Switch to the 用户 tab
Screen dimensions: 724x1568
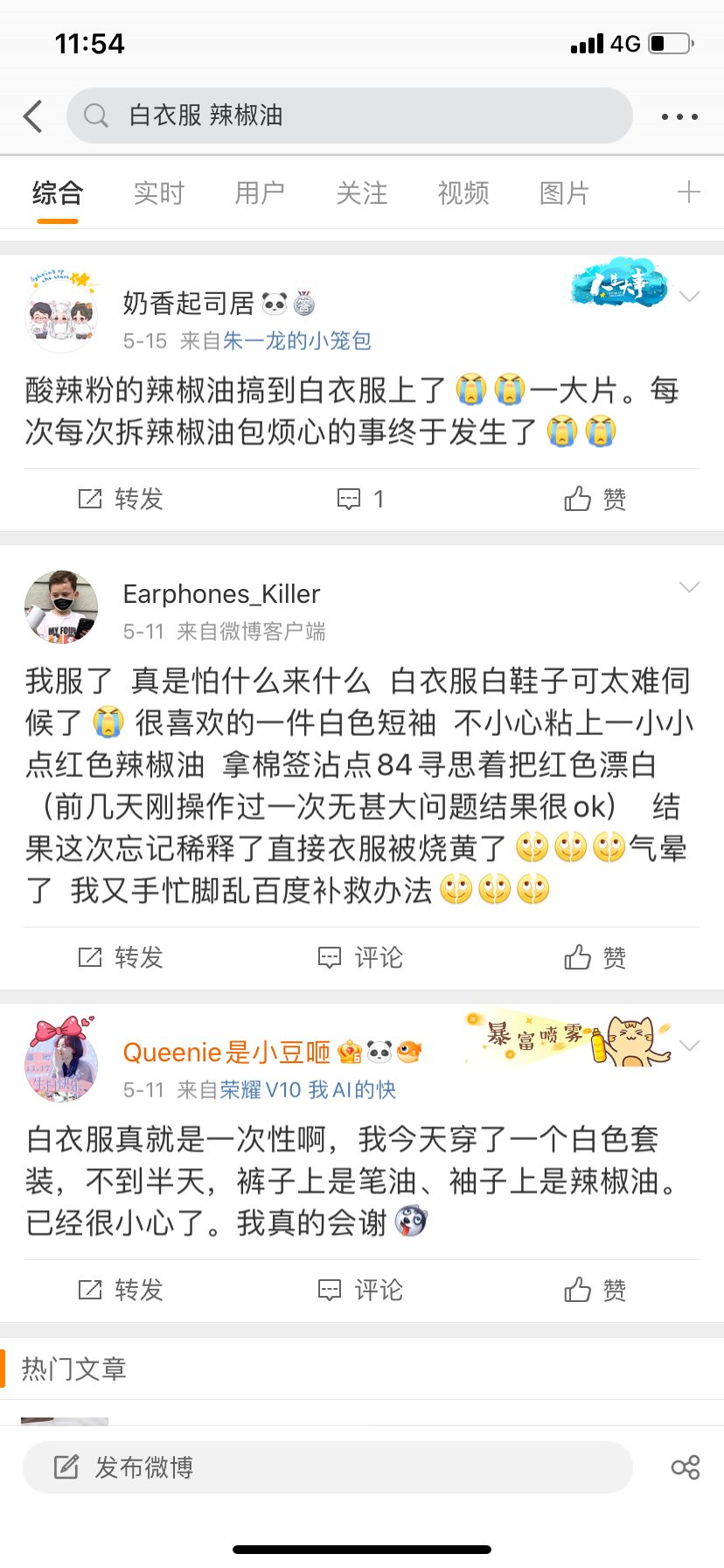[x=260, y=192]
